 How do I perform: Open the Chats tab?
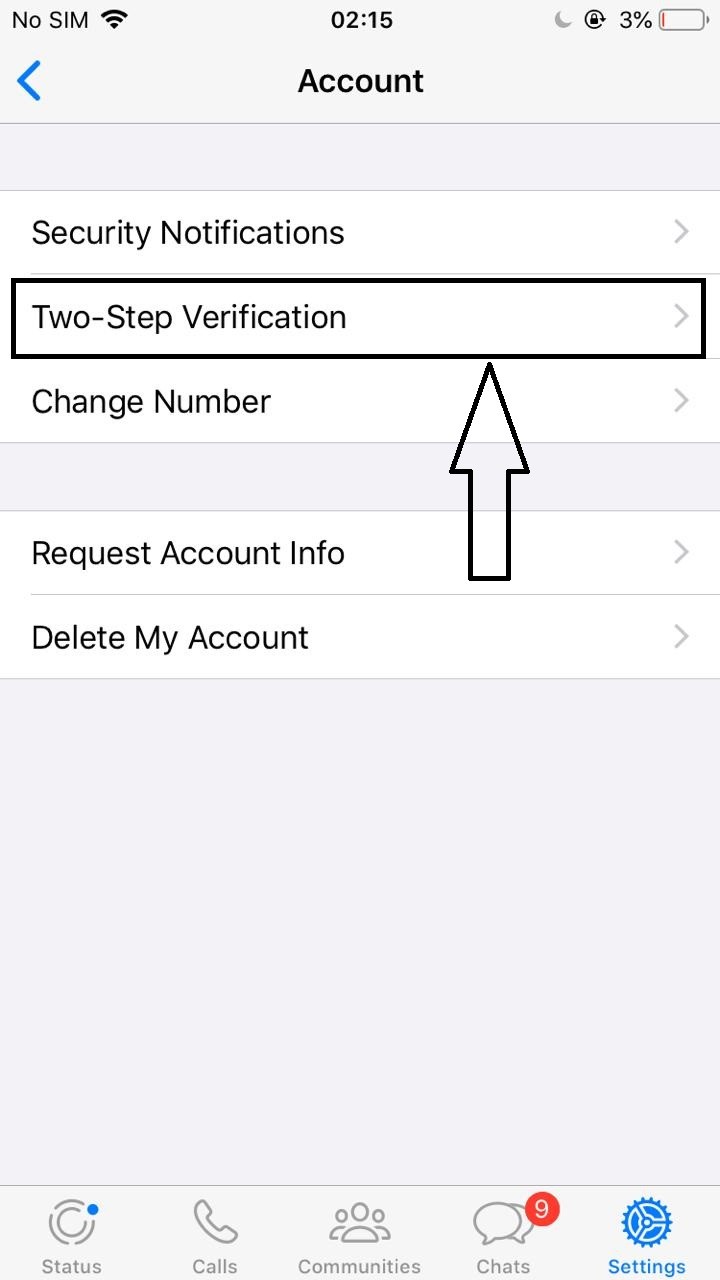coord(503,1235)
